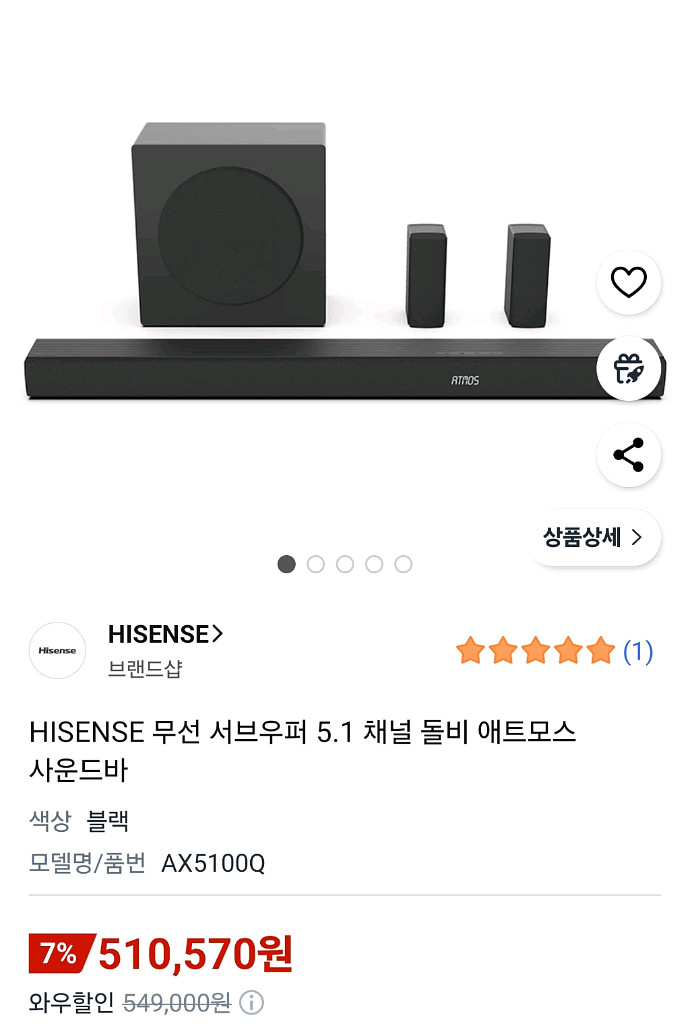
Task: Show 와우할인 info tooltip
Action: pos(252,1002)
